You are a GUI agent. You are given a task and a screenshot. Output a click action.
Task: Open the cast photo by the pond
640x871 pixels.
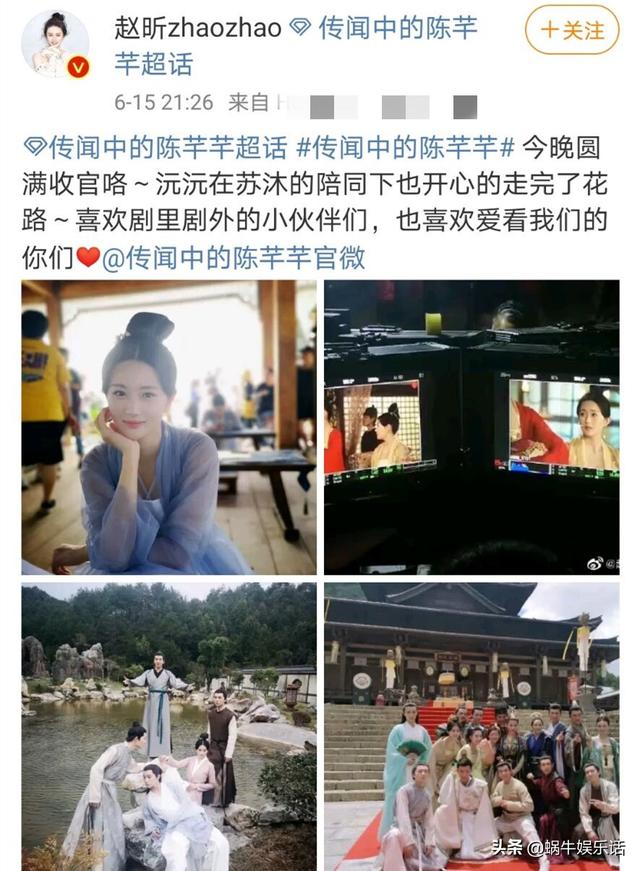(168, 726)
